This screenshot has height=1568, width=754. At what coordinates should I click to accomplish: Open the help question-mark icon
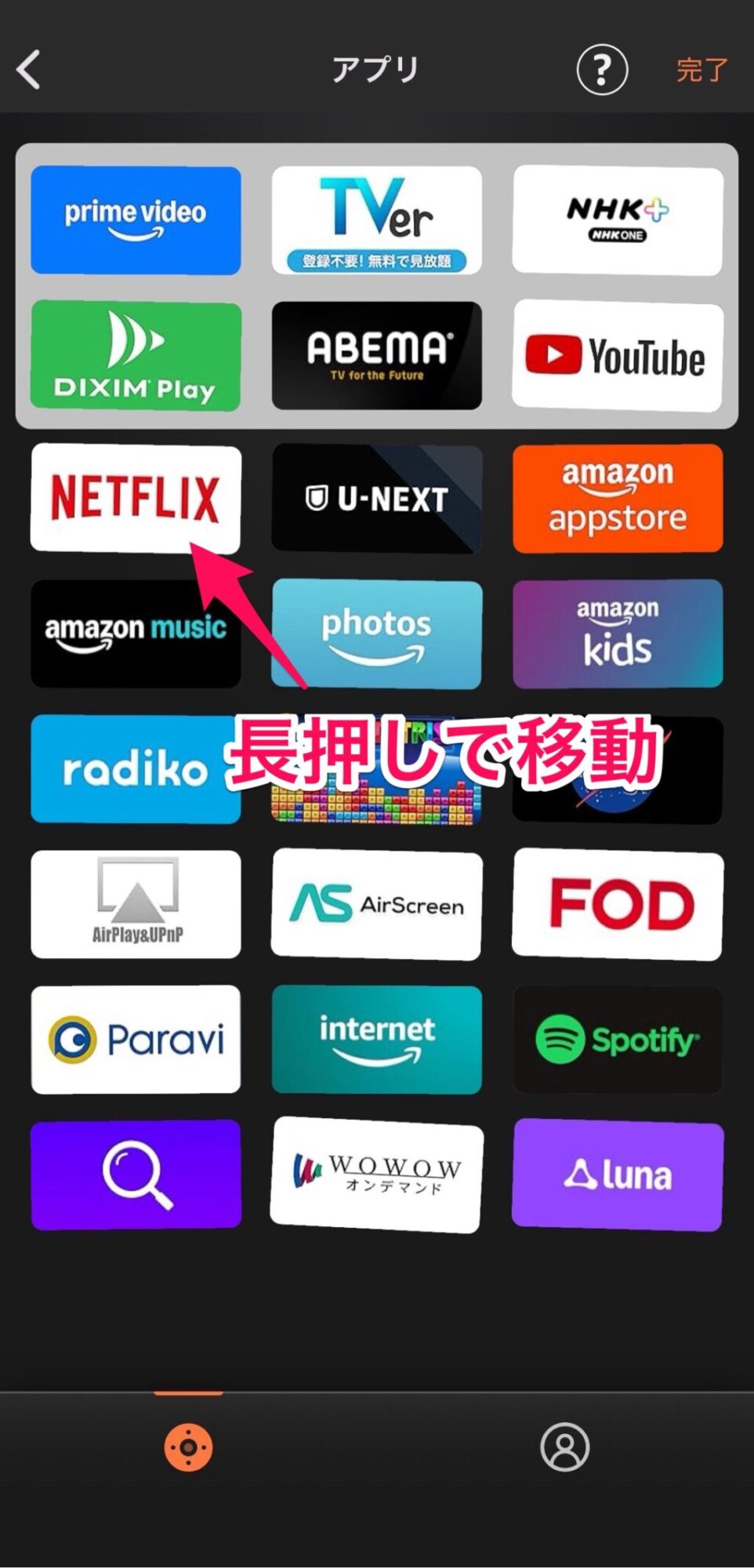click(x=602, y=70)
